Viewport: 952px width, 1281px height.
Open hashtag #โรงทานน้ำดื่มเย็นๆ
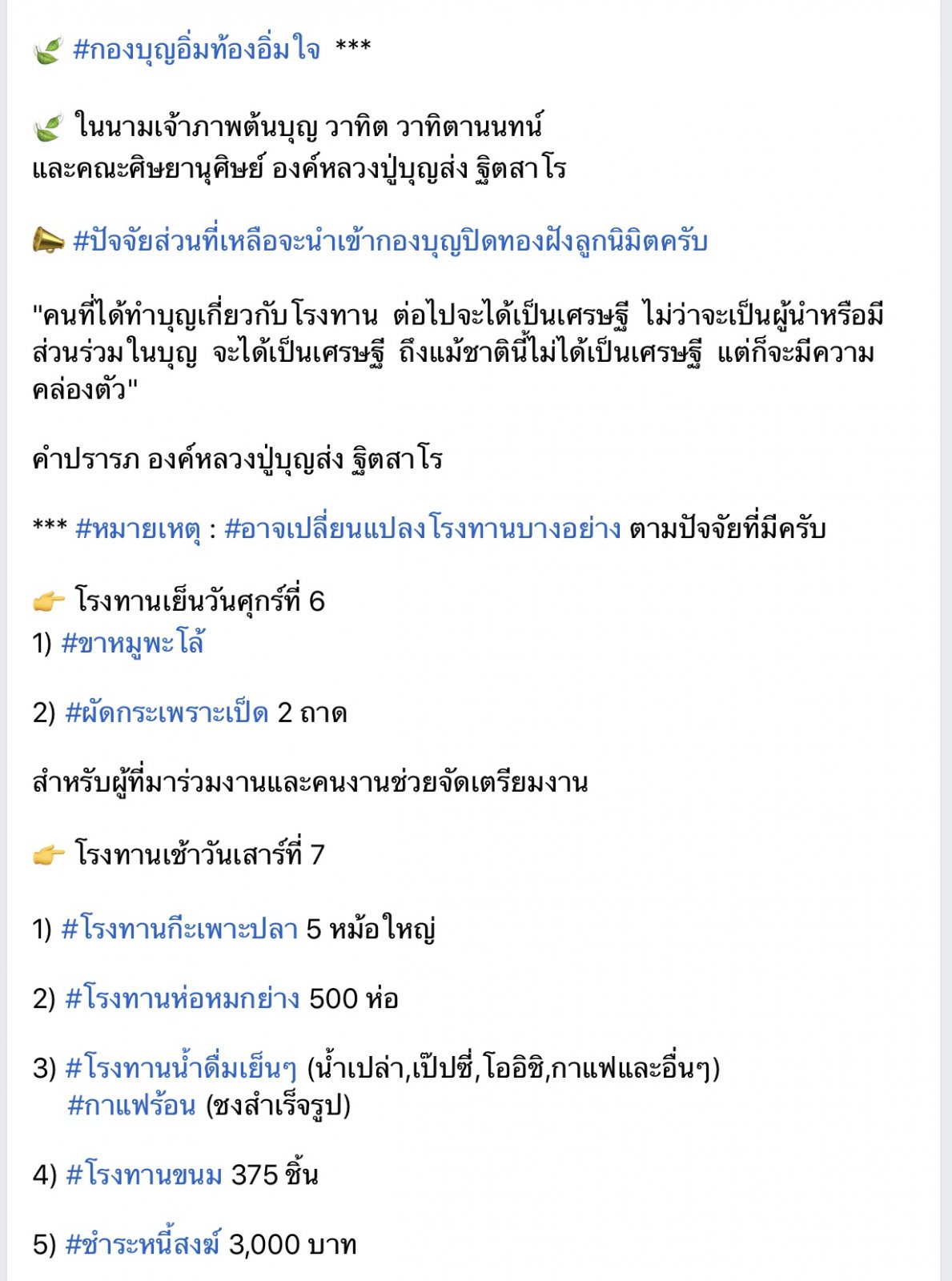(181, 1069)
